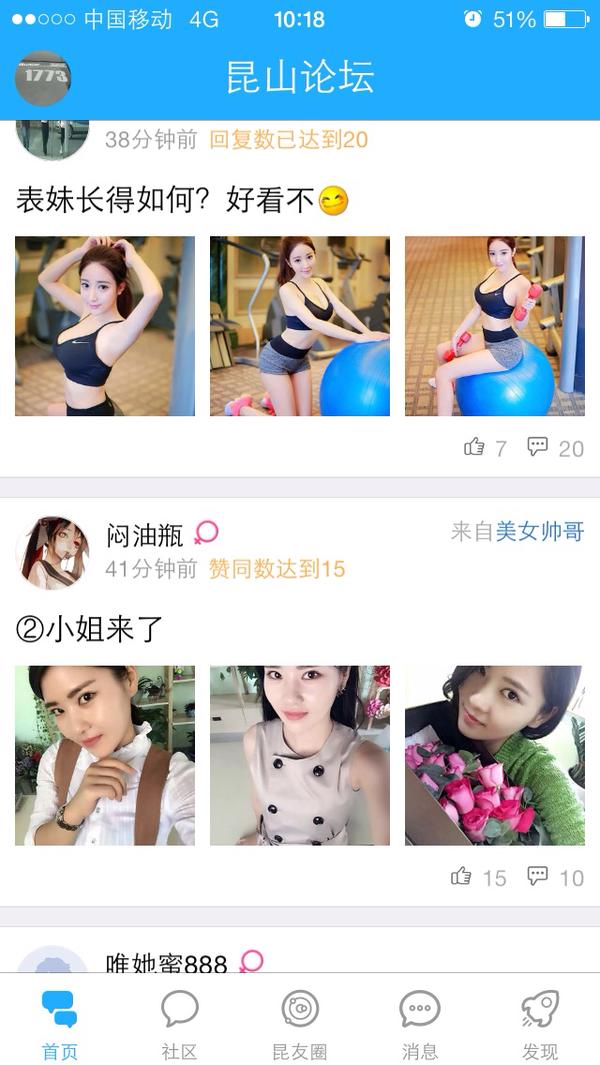
Task: View the middle selfie in ②小姐来了 post
Action: 300,756
